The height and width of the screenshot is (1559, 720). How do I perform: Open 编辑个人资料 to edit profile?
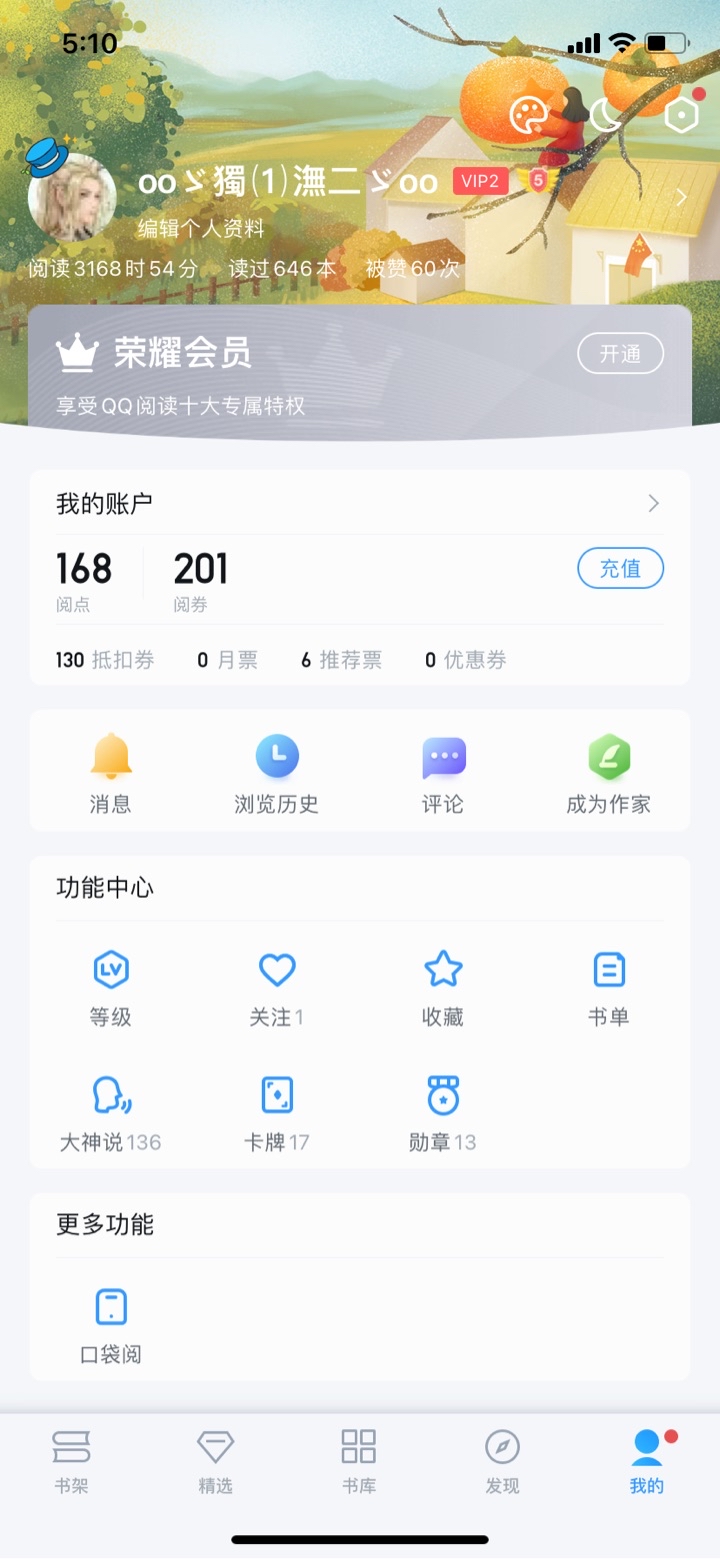(x=201, y=229)
